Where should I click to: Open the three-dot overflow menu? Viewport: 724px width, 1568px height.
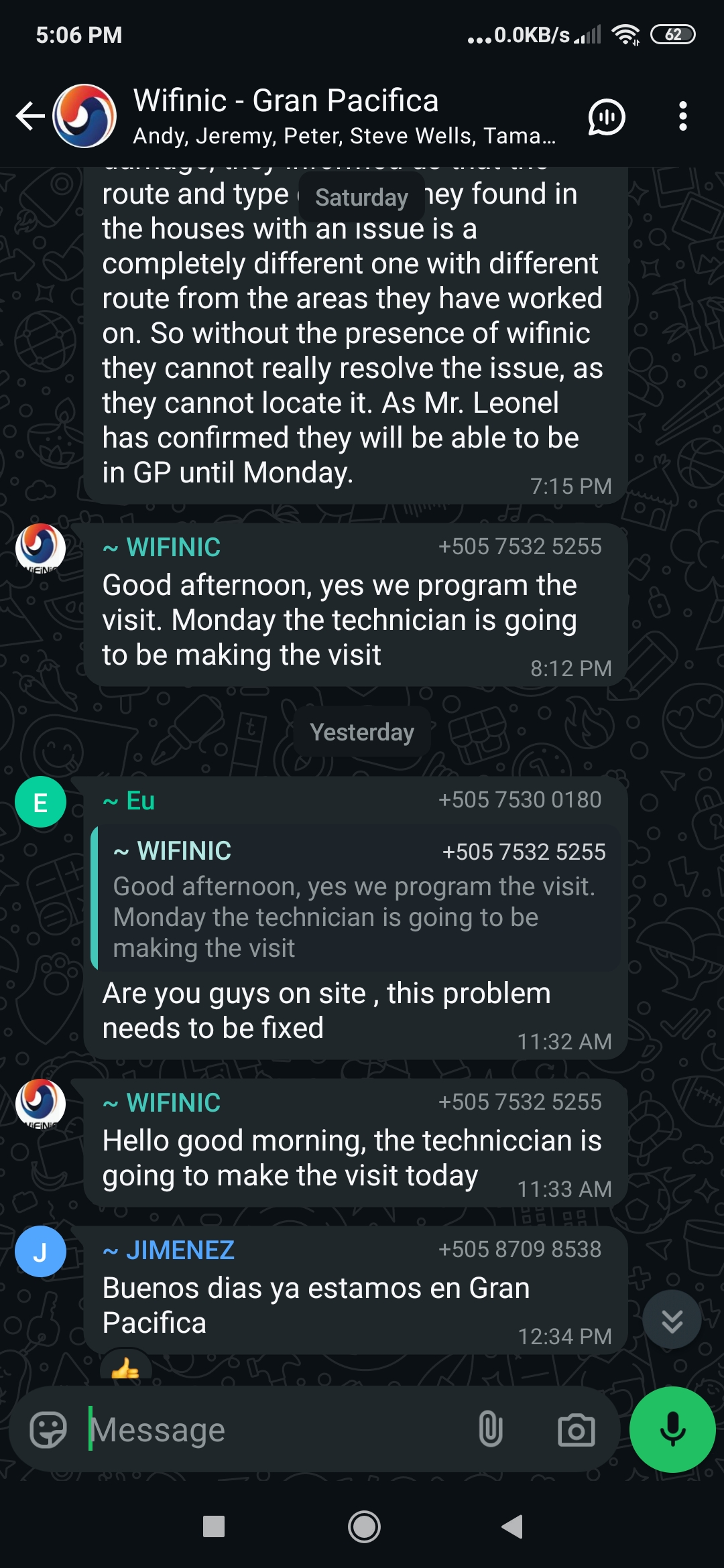tap(682, 117)
